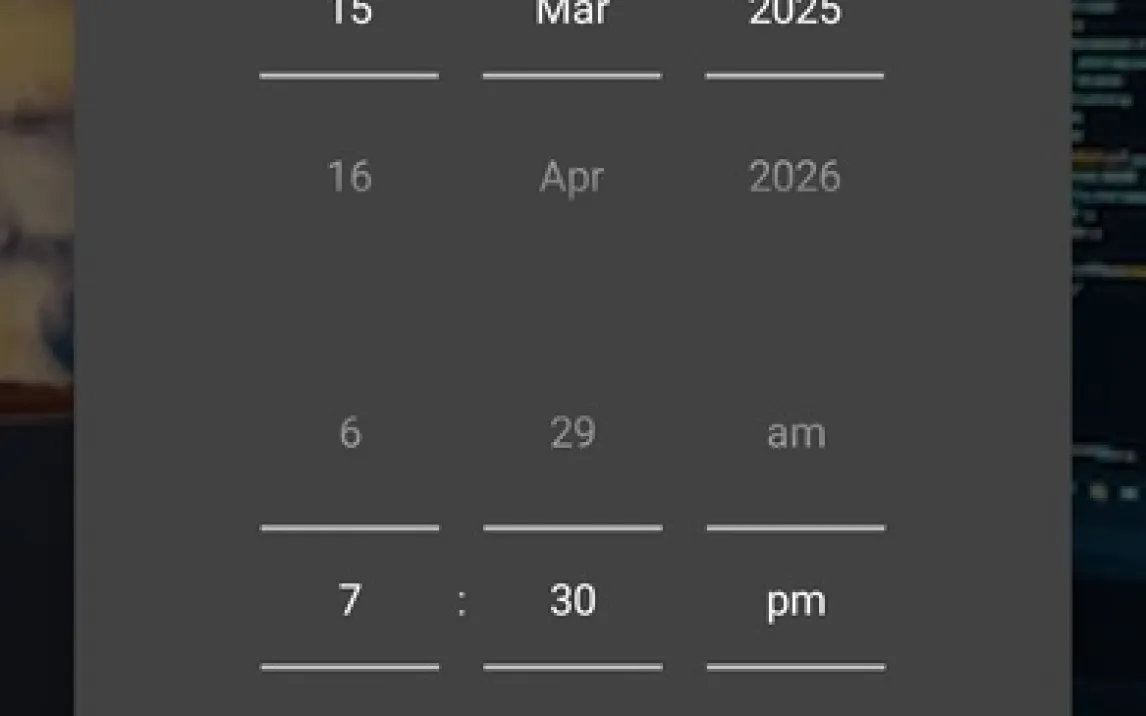Select day 16 in the date picker
1146x716 pixels.
coord(349,177)
